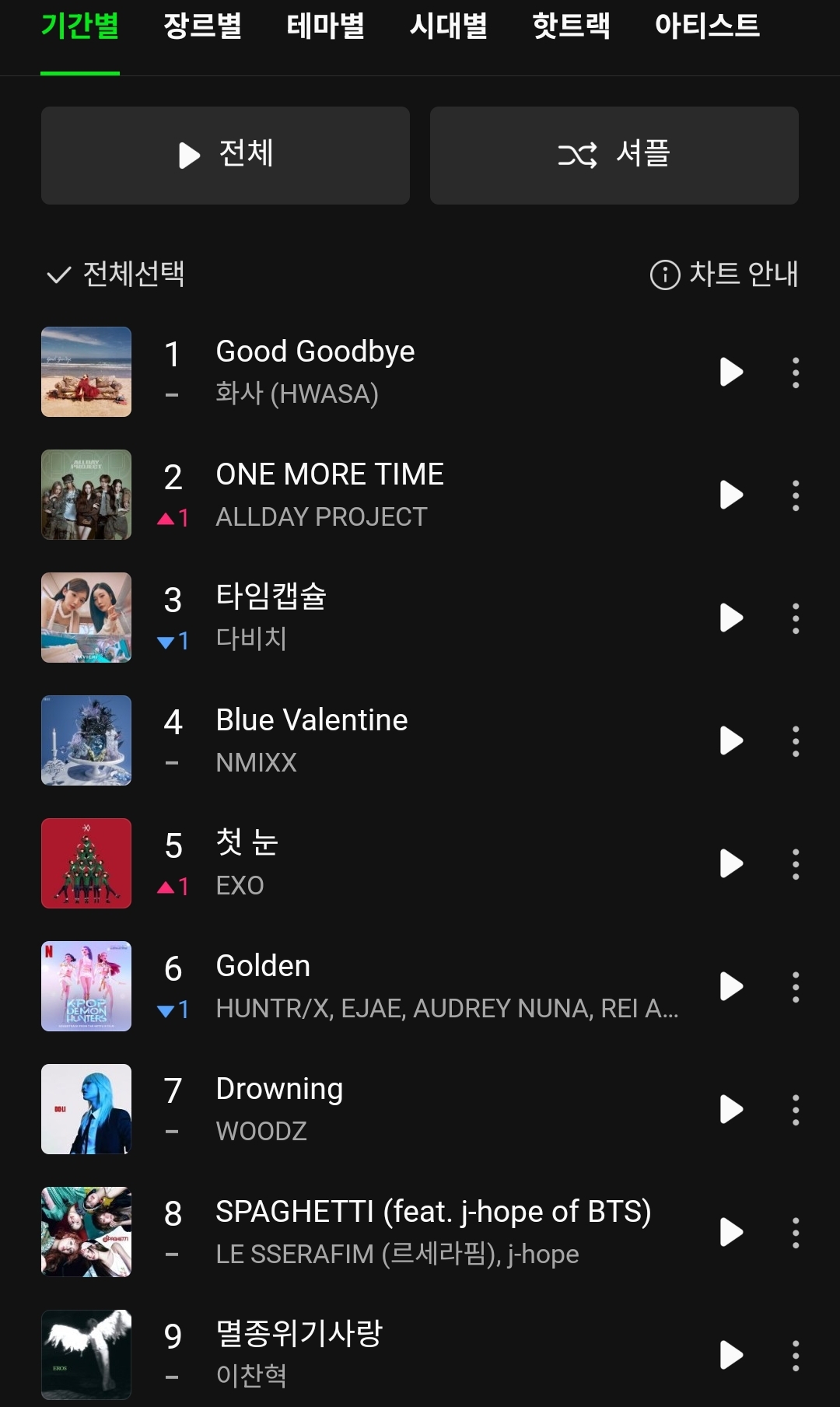This screenshot has height=1407, width=840.
Task: Open the 시대별 tab
Action: [x=448, y=26]
